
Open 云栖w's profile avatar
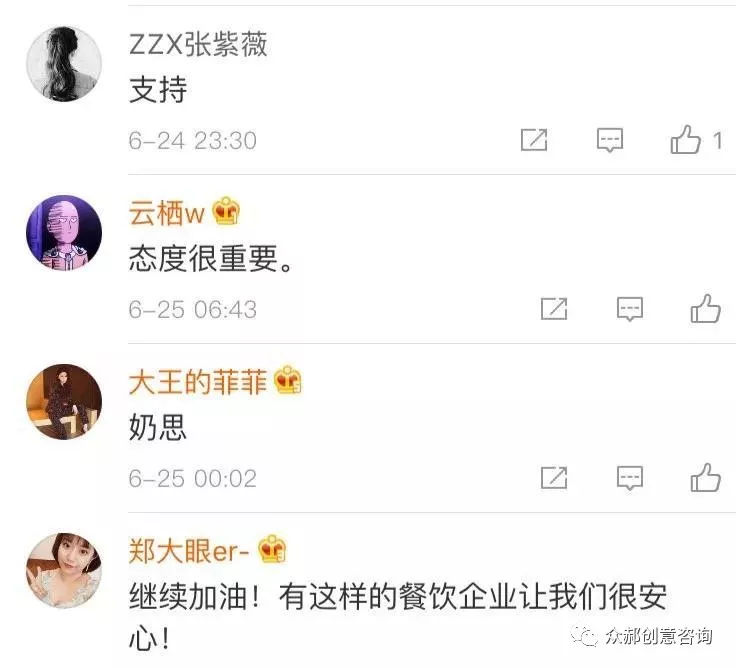(x=64, y=232)
